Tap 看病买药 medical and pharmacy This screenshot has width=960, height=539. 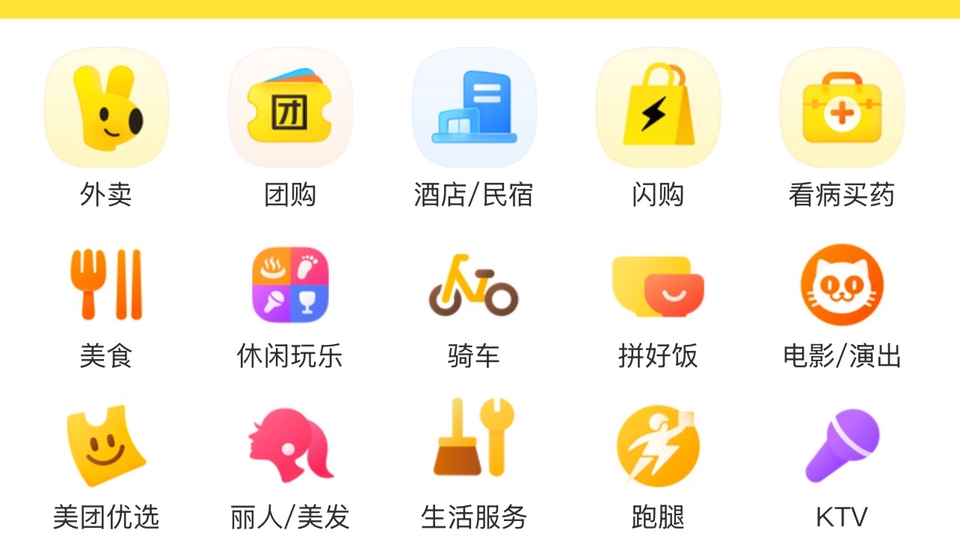(x=842, y=108)
